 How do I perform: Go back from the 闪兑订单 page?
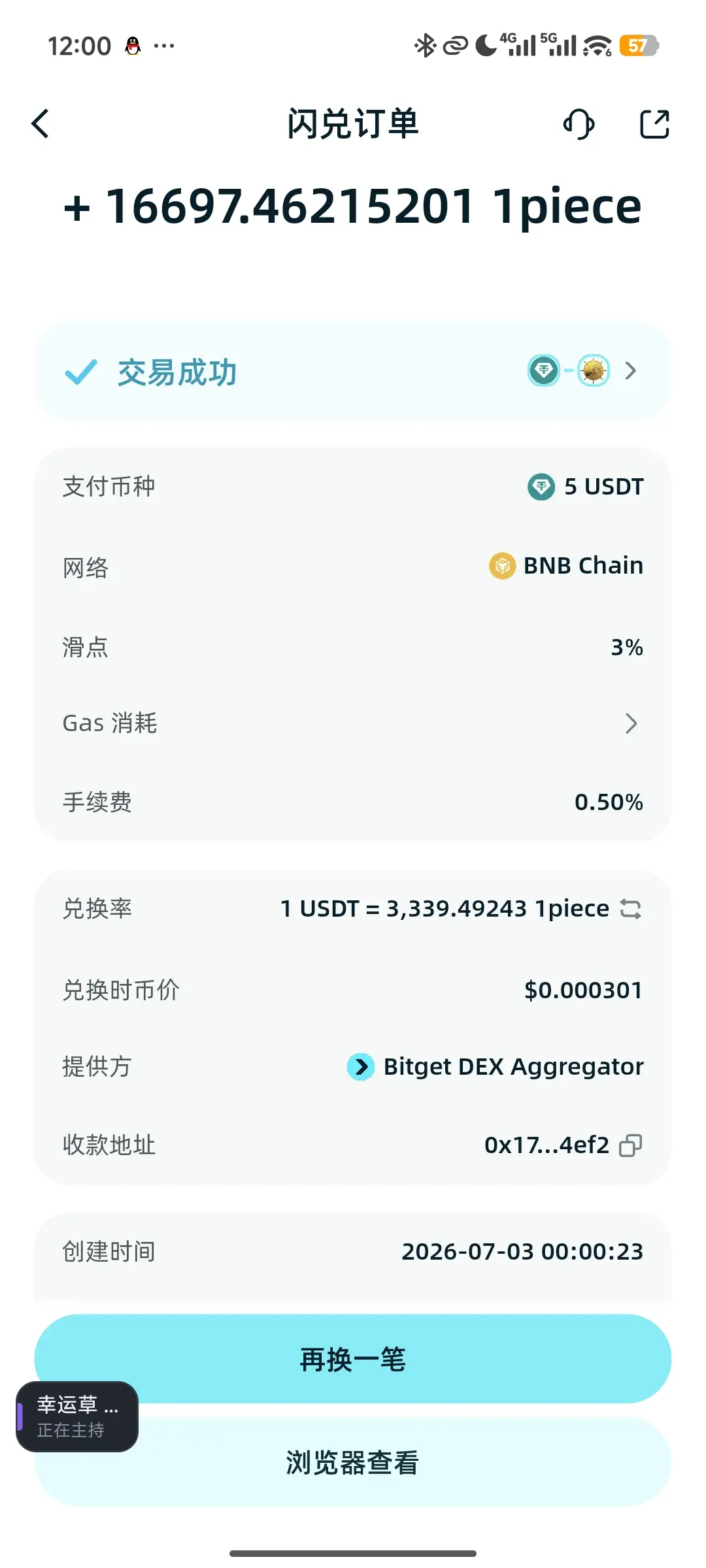click(41, 123)
